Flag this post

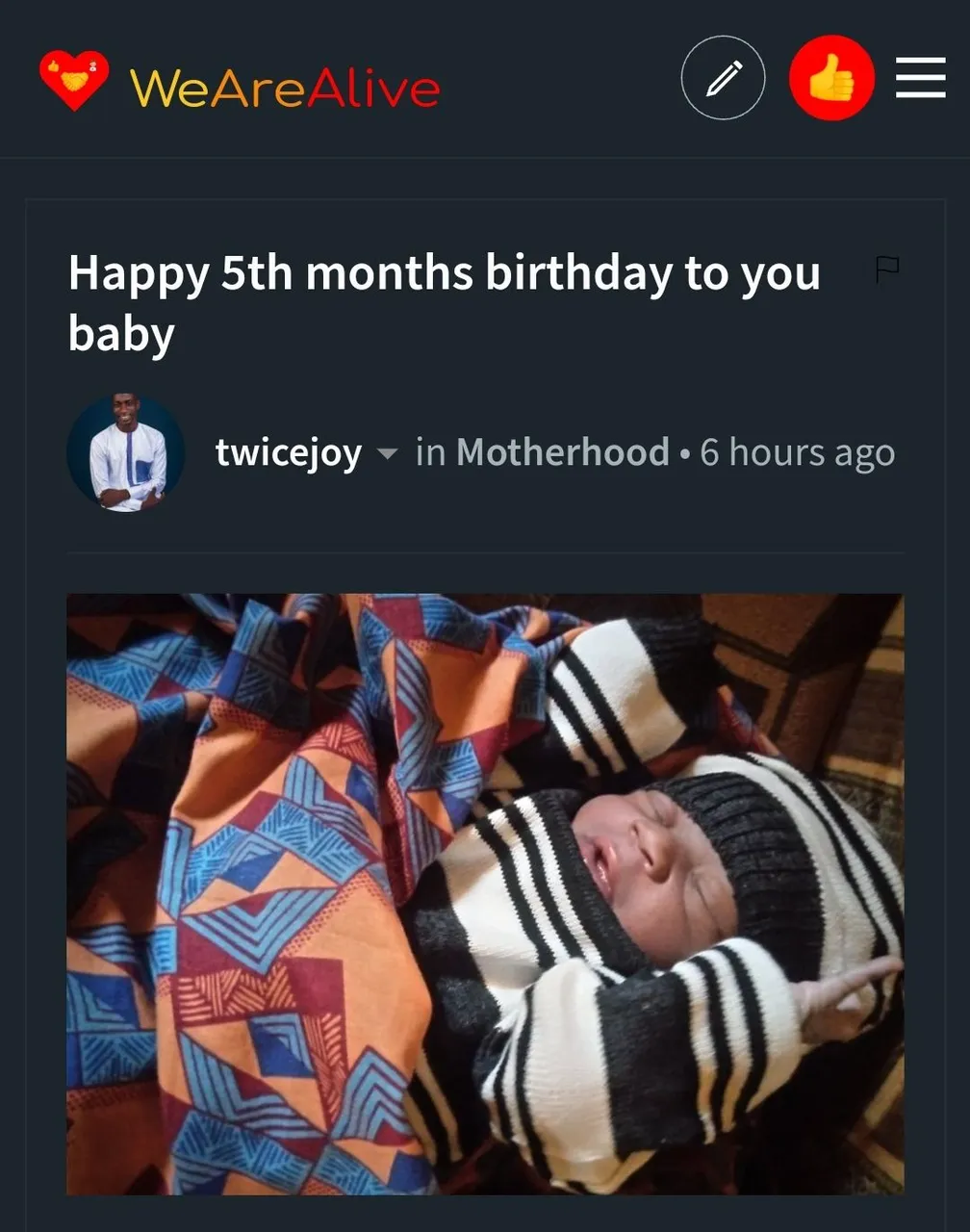[887, 269]
